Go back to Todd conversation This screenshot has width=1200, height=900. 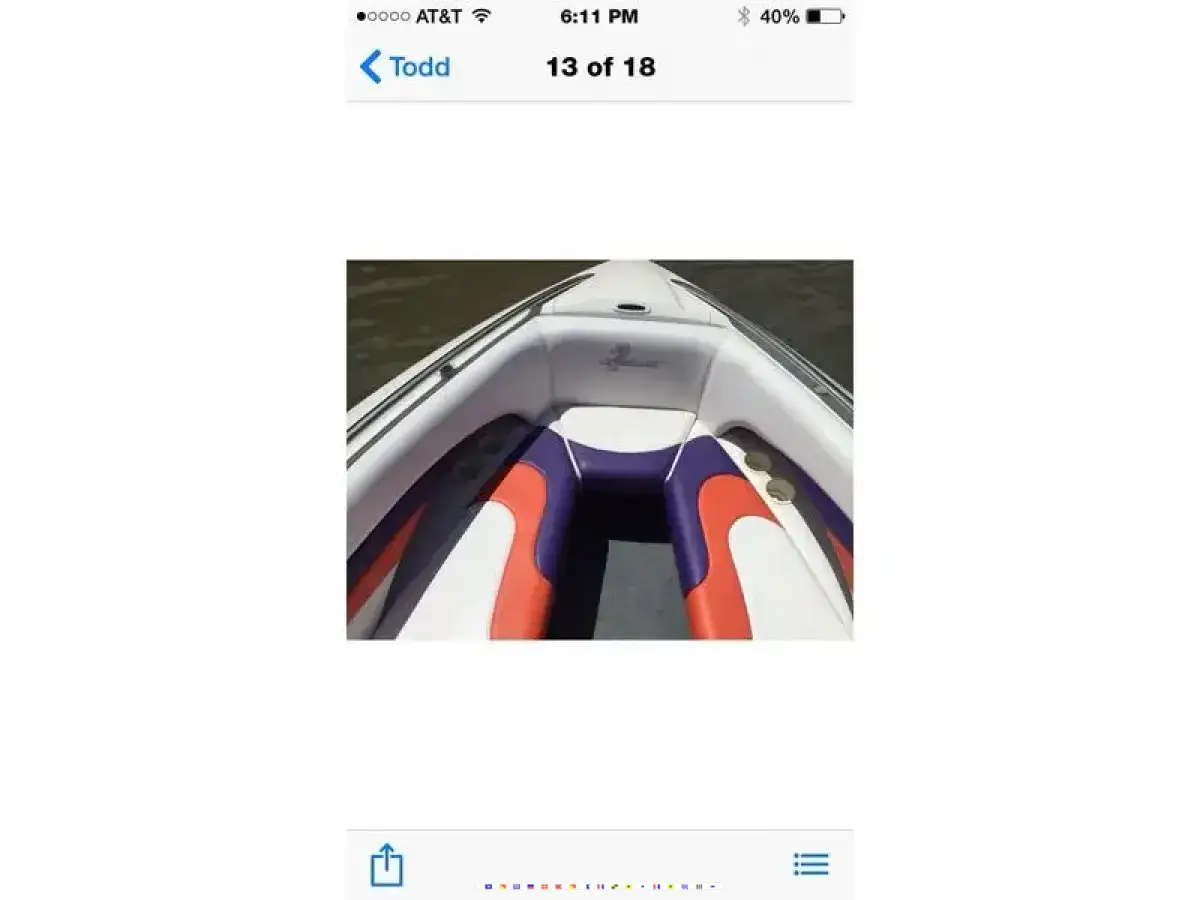pyautogui.click(x=405, y=67)
